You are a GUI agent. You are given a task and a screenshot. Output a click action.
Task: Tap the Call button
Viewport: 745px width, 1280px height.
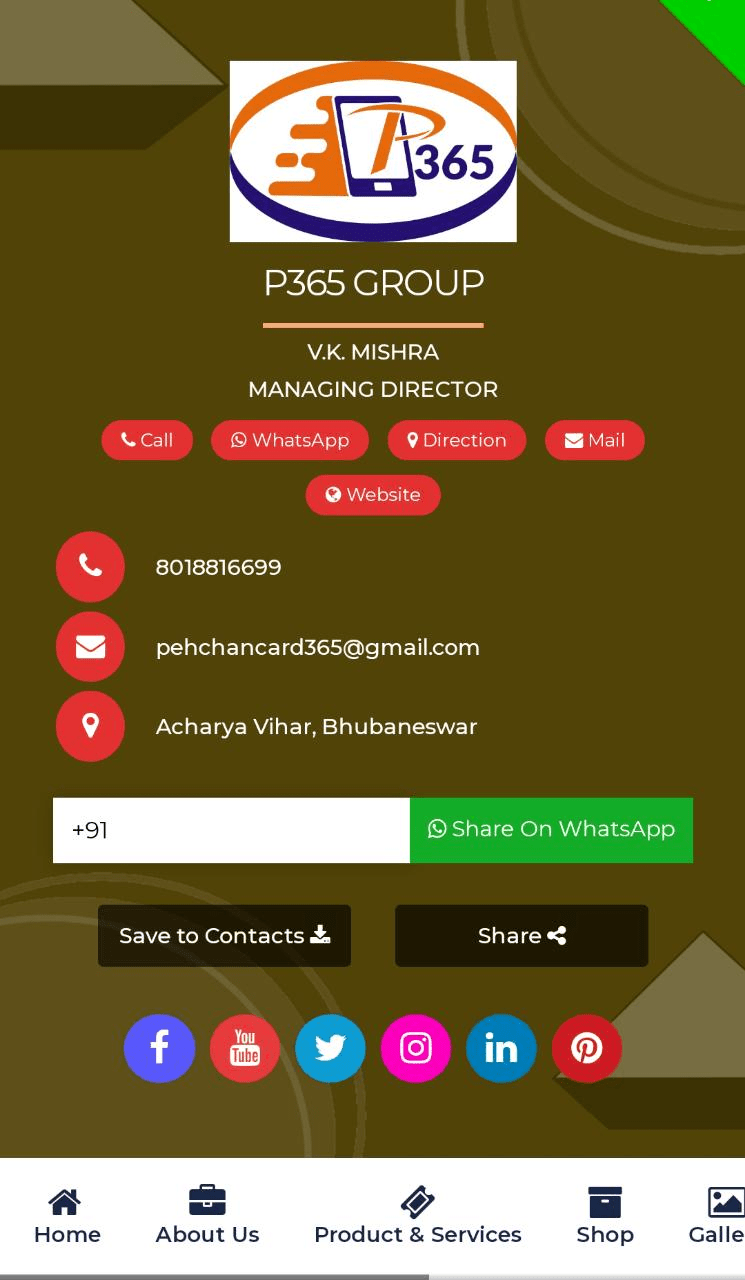click(147, 440)
